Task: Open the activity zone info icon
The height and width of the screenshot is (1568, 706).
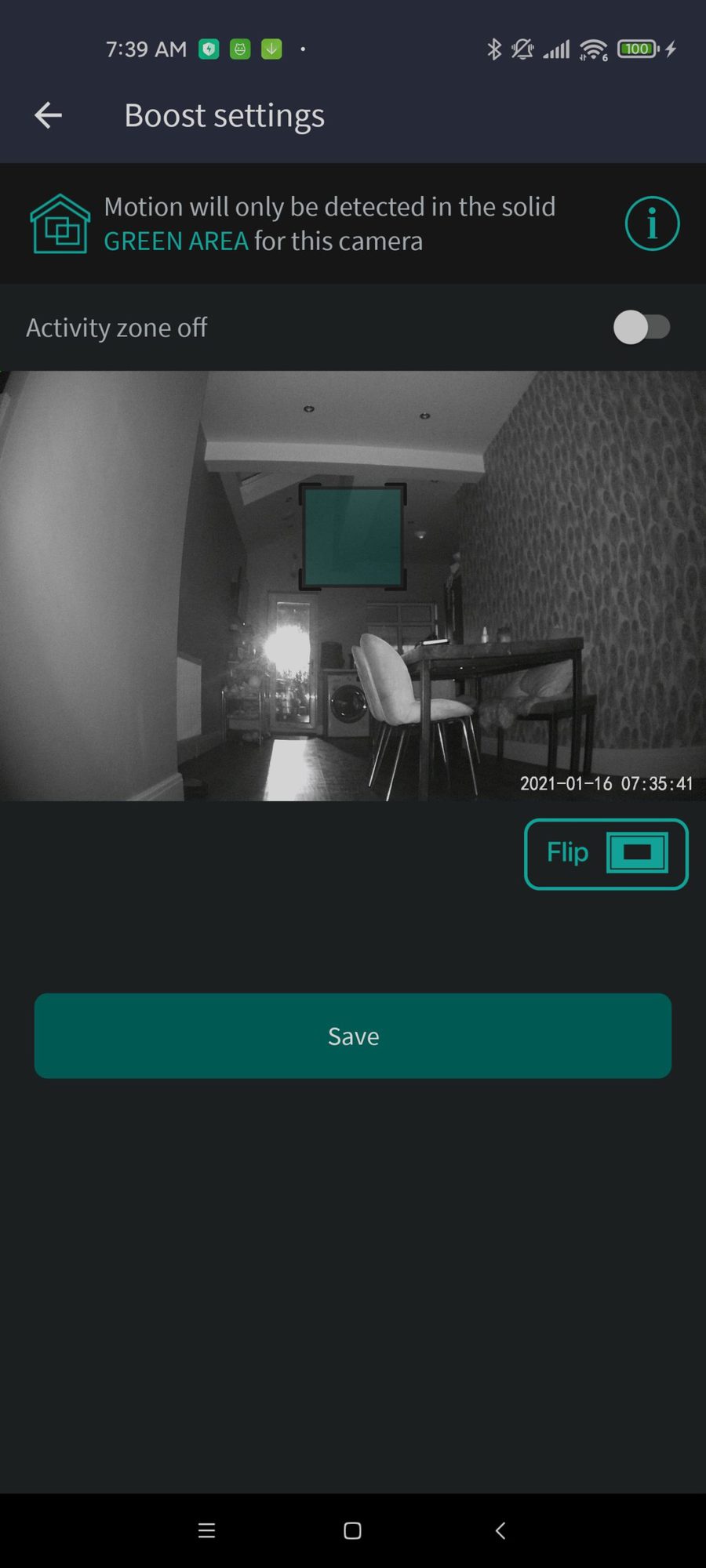Action: [651, 224]
